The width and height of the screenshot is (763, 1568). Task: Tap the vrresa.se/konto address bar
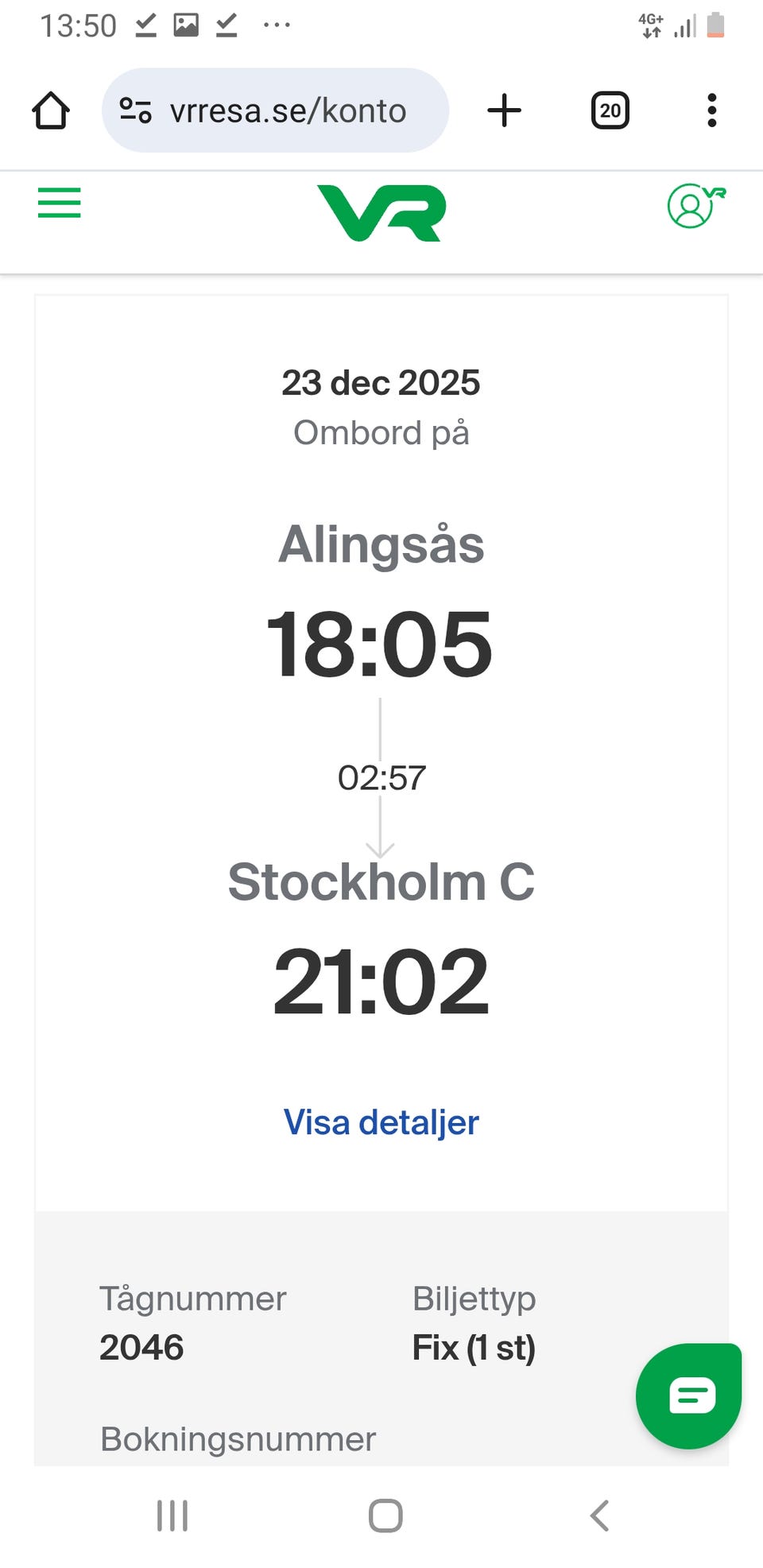tap(275, 110)
